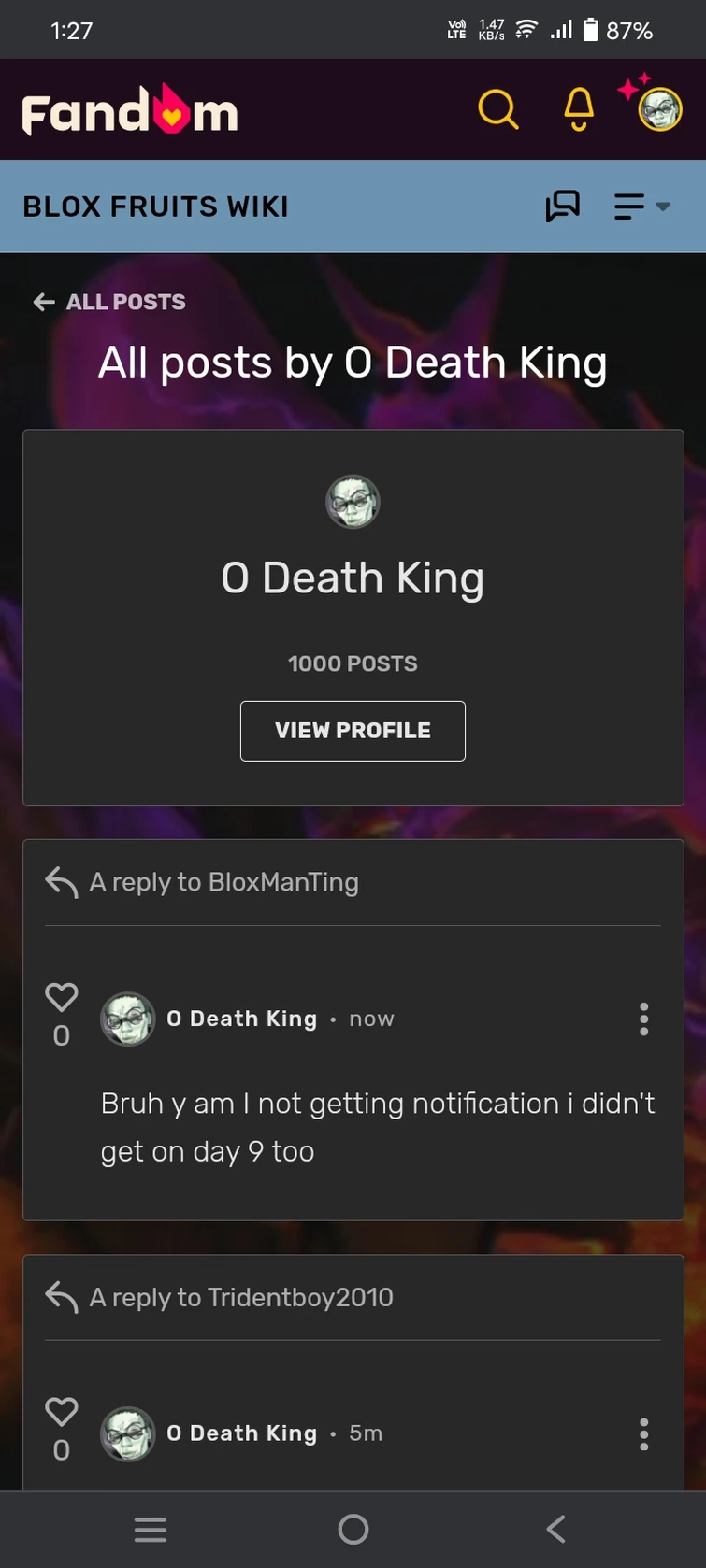
Task: Open the sort dropdown chevron in the wiki header
Action: point(662,207)
